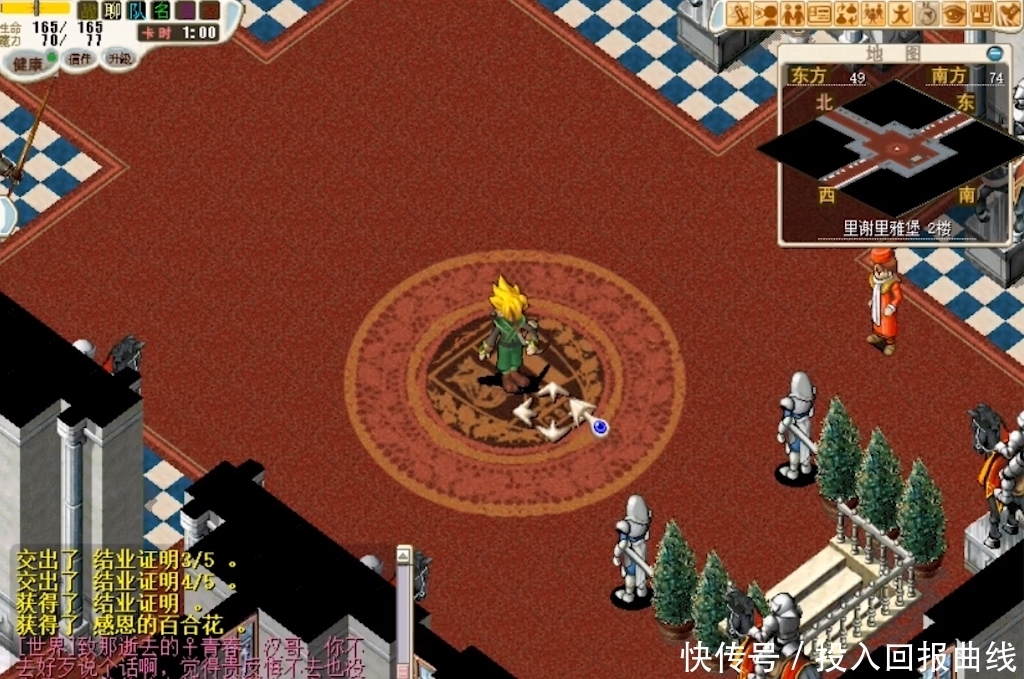
Task: Toggle the 聊 chat switch
Action: pyautogui.click(x=111, y=10)
